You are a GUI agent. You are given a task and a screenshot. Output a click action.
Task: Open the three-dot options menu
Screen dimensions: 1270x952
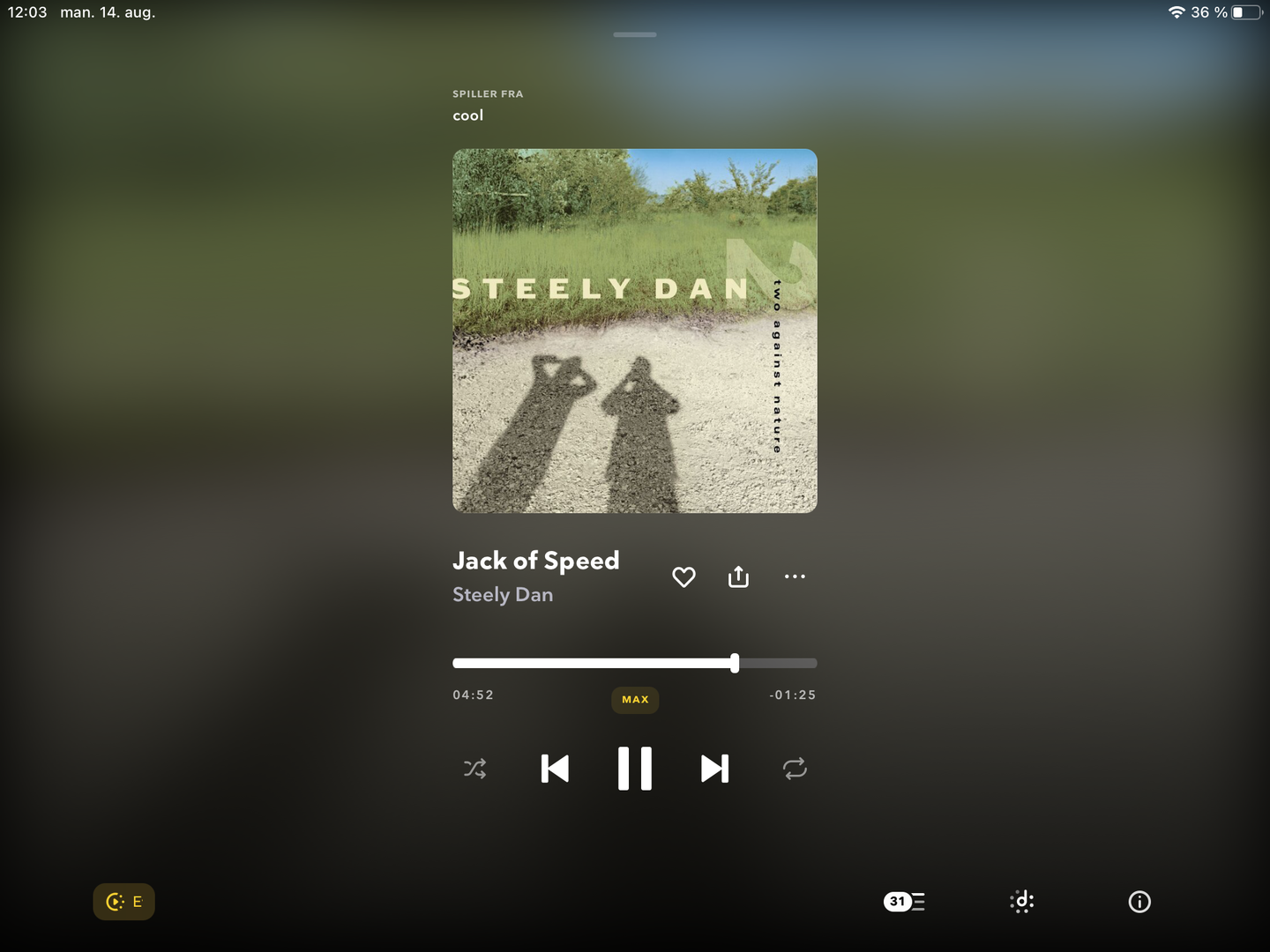pos(795,576)
